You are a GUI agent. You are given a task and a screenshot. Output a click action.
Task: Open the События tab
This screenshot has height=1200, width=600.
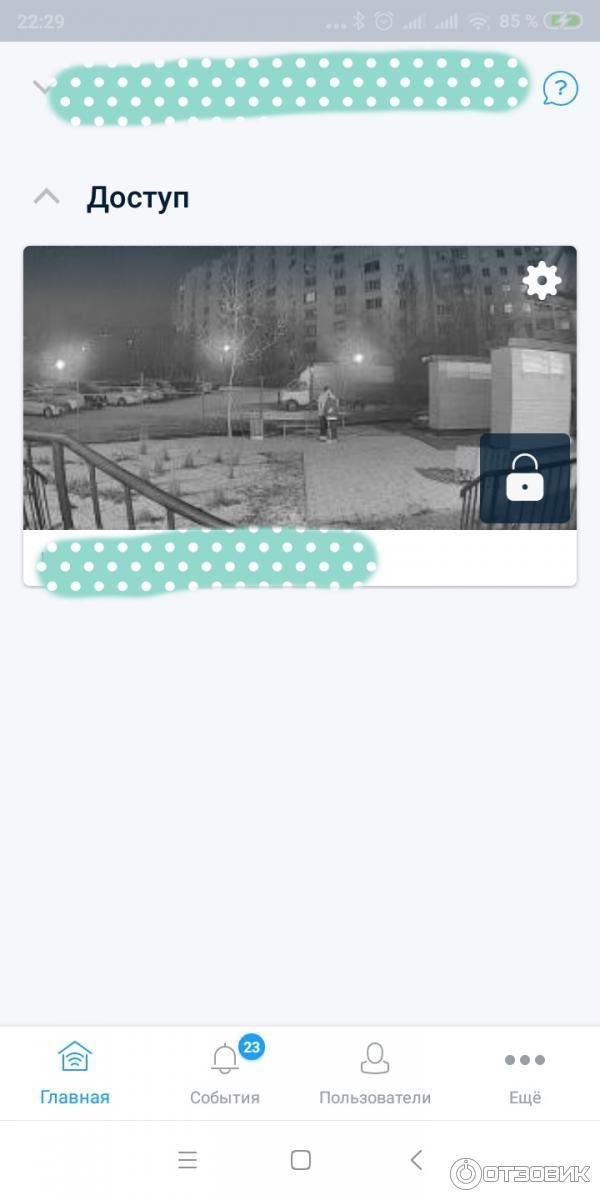tap(225, 1073)
